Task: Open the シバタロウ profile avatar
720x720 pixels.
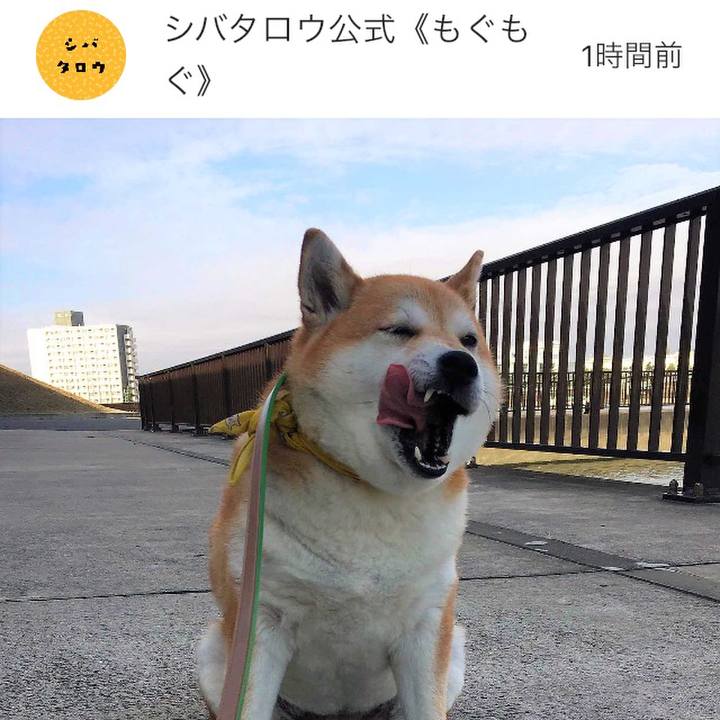Action: 81,55
